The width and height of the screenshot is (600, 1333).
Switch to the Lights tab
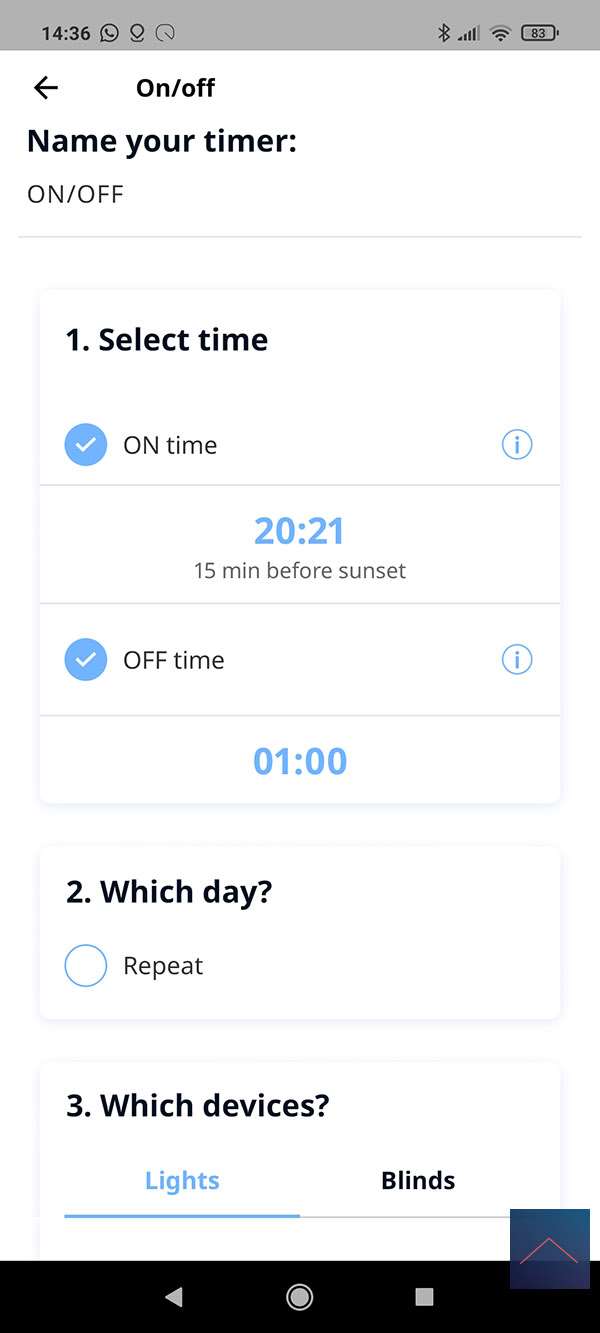182,1181
